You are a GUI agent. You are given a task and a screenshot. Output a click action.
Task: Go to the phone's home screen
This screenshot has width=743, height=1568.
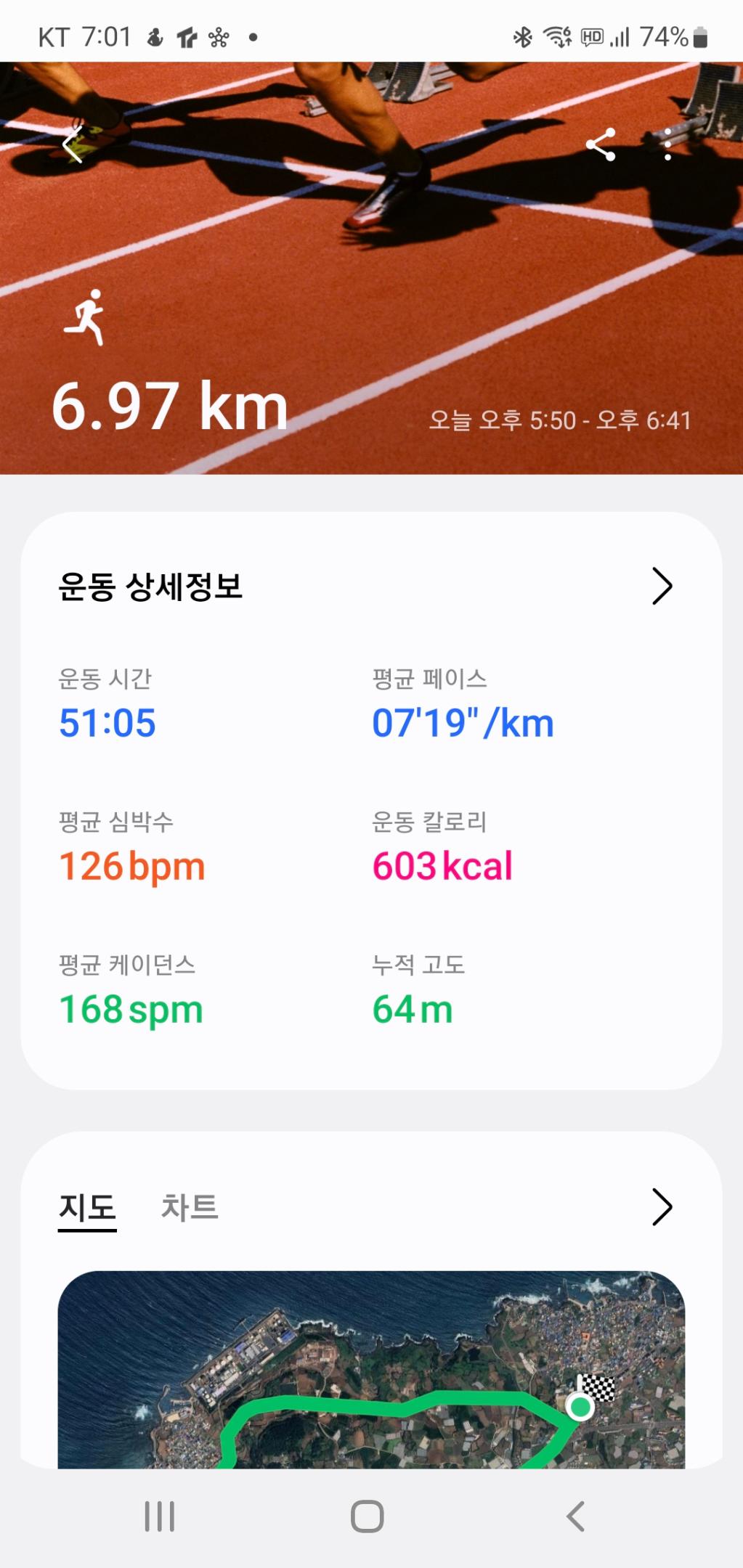368,1516
